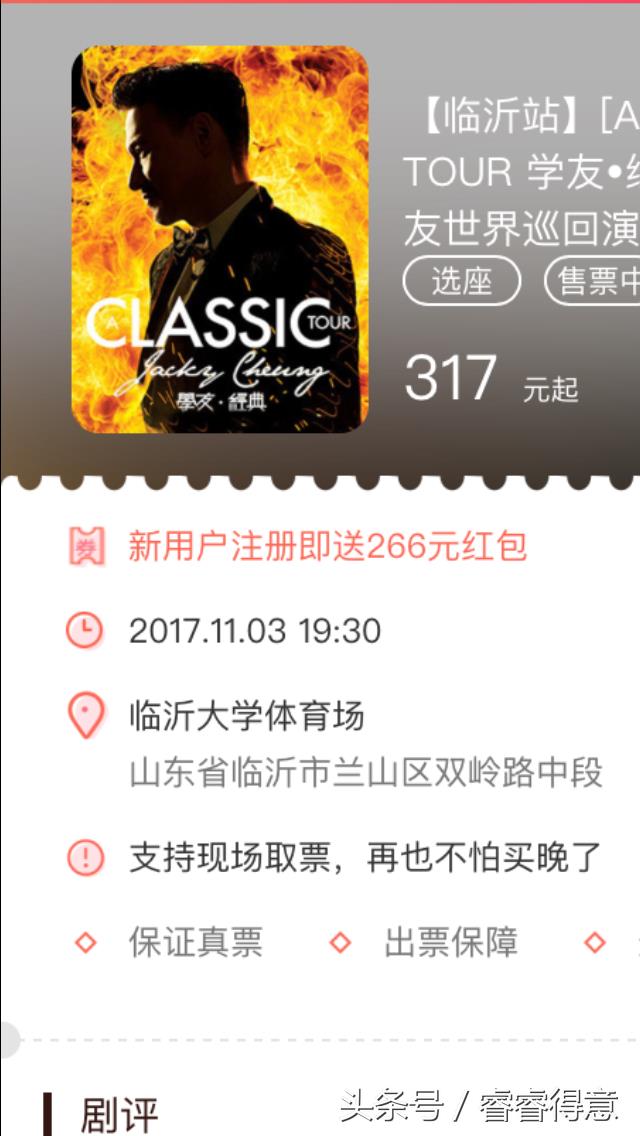640x1136 pixels.
Task: Tap the 选座 seat selection chip
Action: (x=462, y=281)
